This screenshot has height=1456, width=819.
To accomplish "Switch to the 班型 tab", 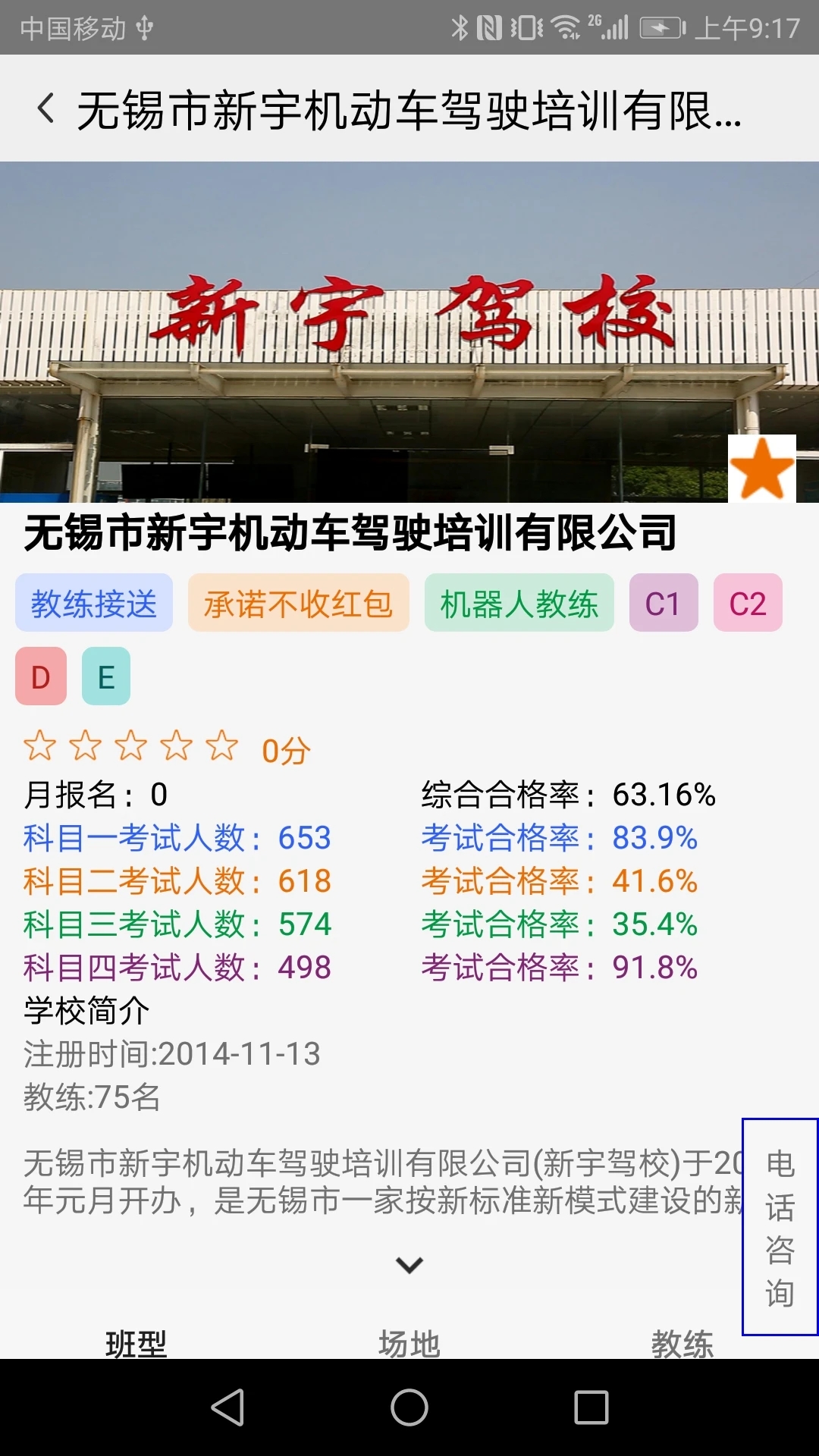I will tap(136, 1343).
